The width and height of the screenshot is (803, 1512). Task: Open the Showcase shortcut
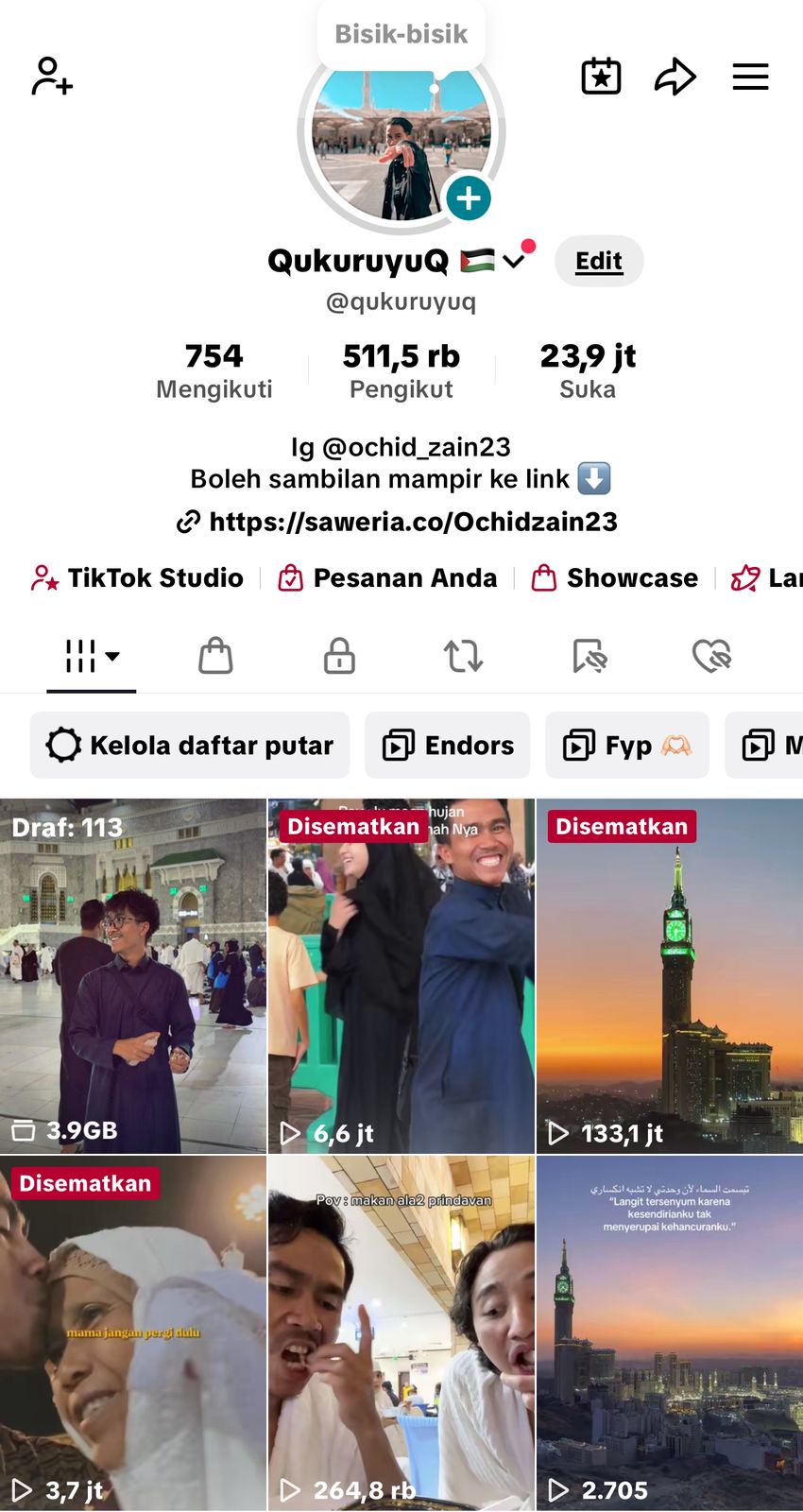pos(615,577)
